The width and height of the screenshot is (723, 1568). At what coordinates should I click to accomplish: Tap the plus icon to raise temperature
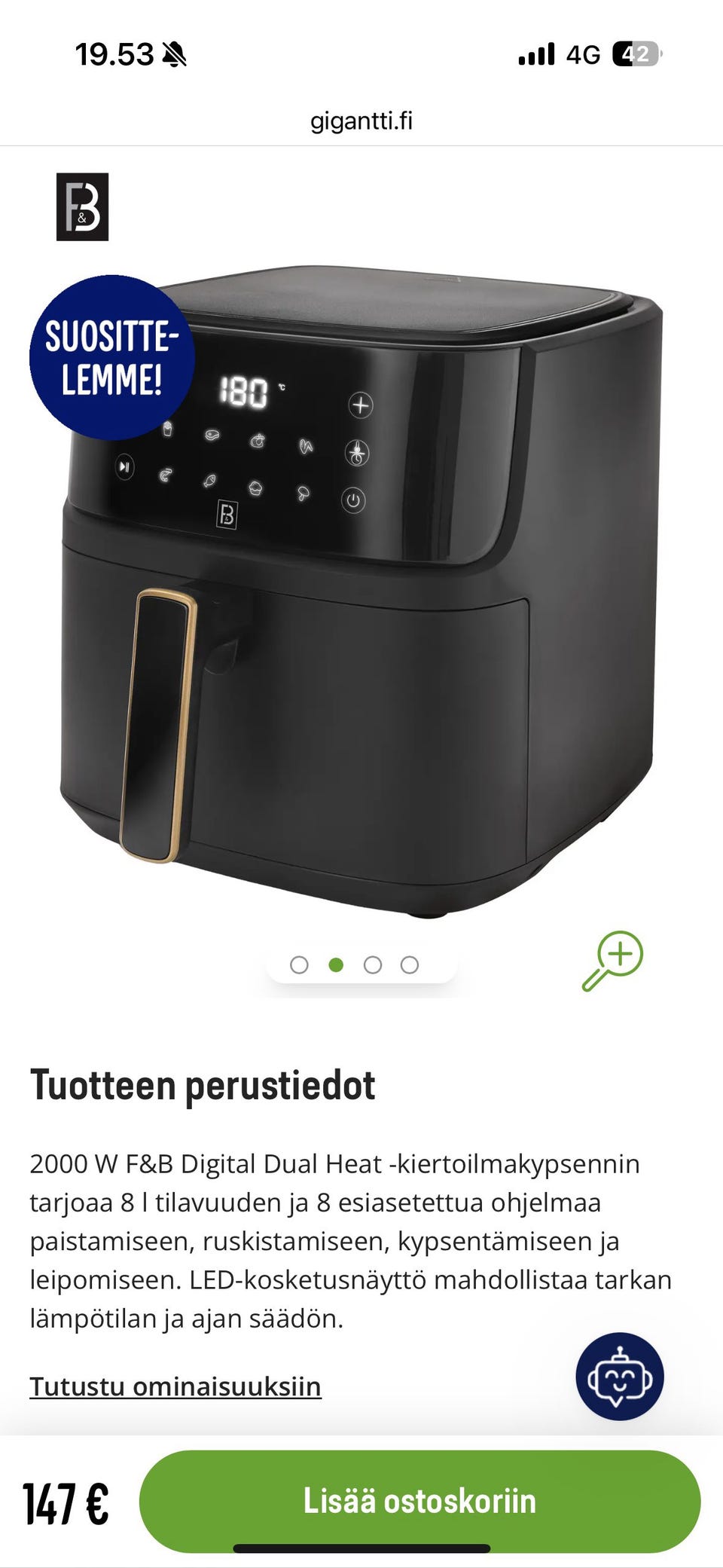361,405
